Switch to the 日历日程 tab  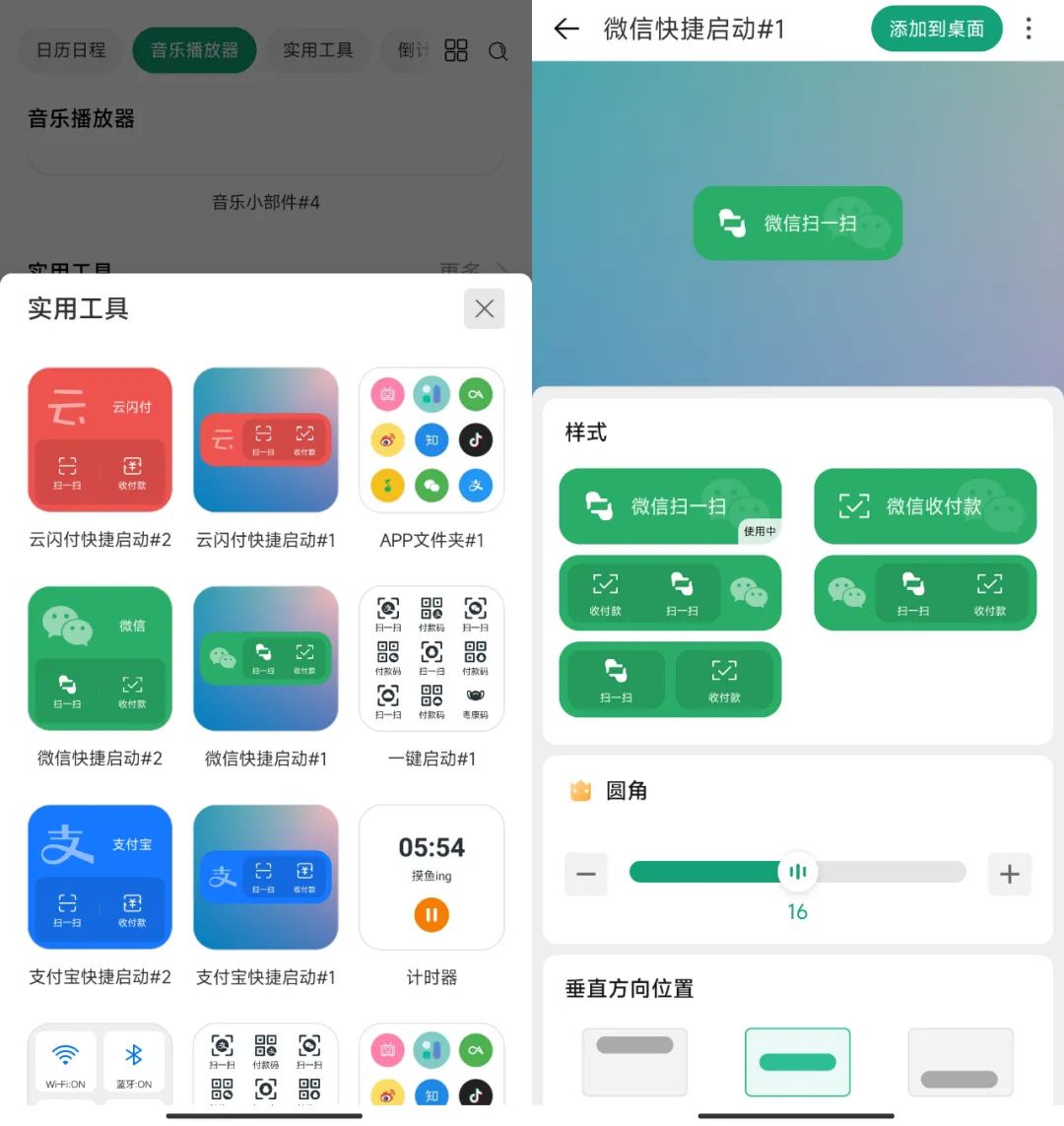point(70,50)
